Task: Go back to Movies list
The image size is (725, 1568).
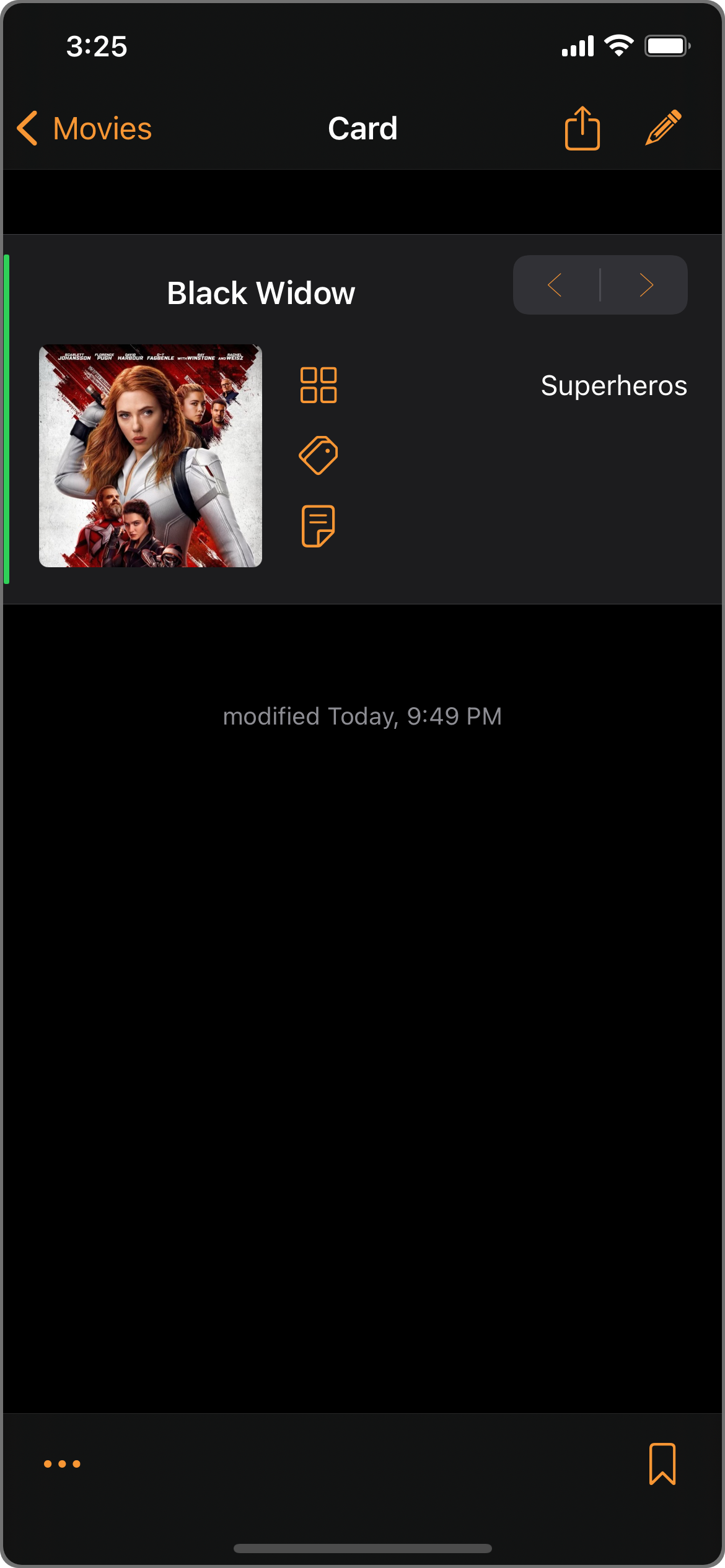Action: [84, 129]
